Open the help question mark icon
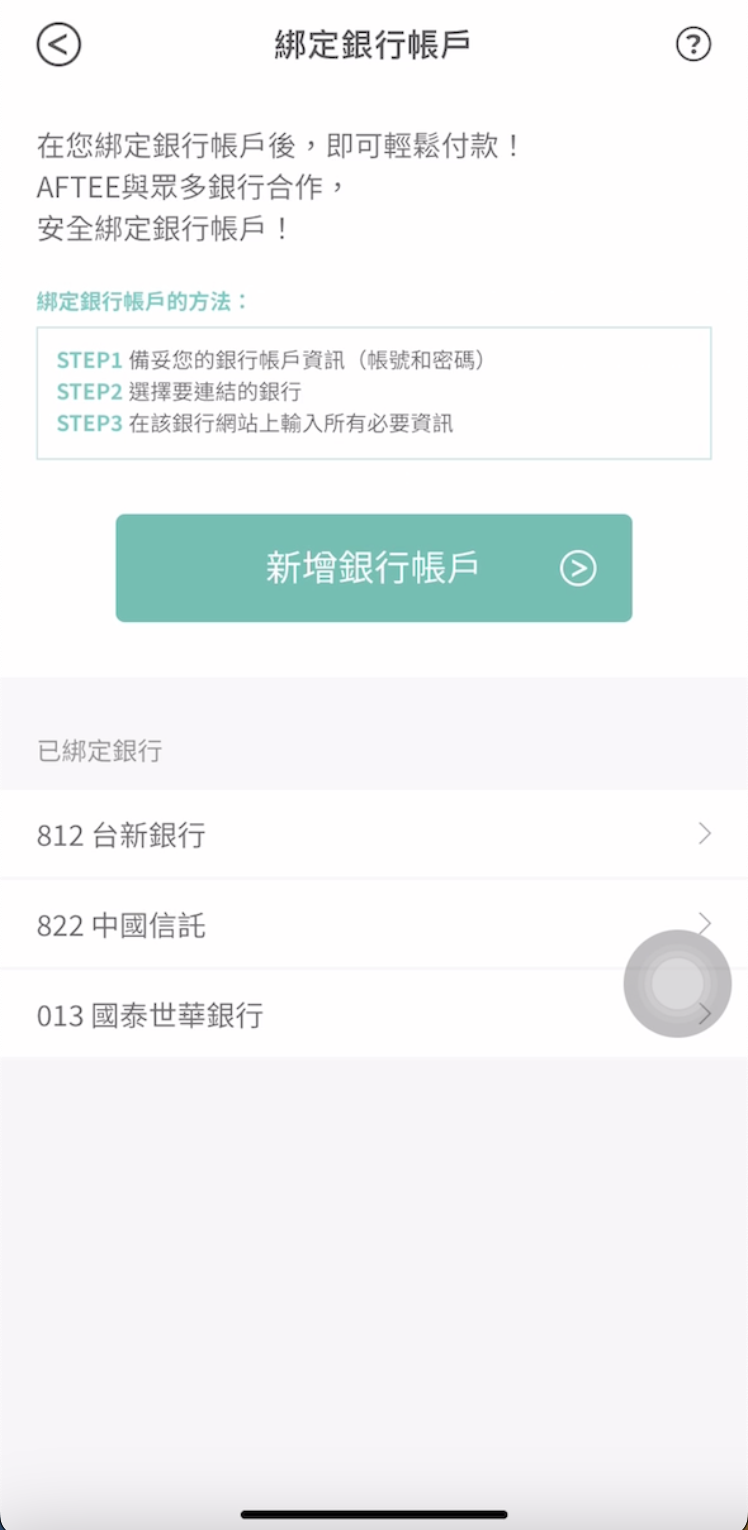 [693, 45]
